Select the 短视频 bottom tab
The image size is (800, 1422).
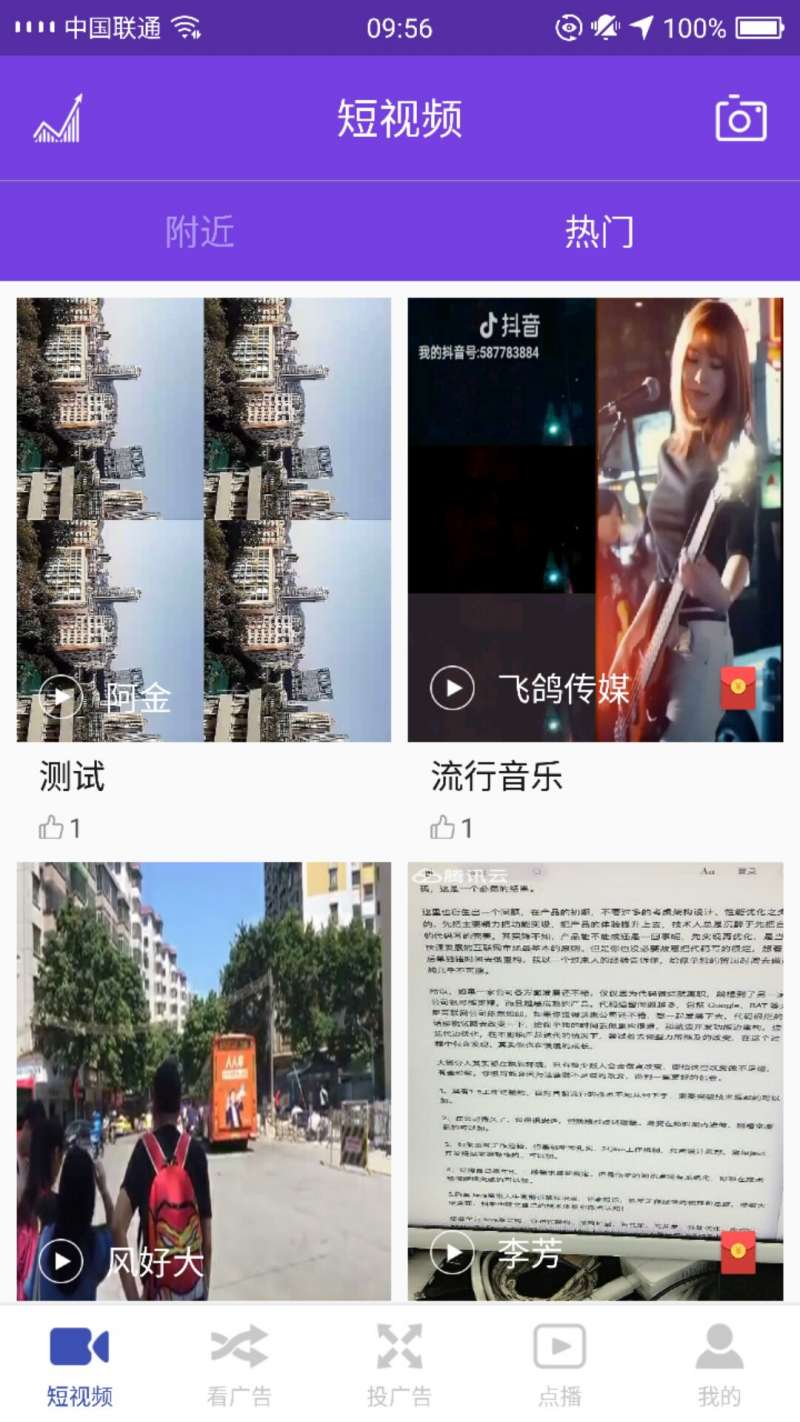tap(79, 1364)
